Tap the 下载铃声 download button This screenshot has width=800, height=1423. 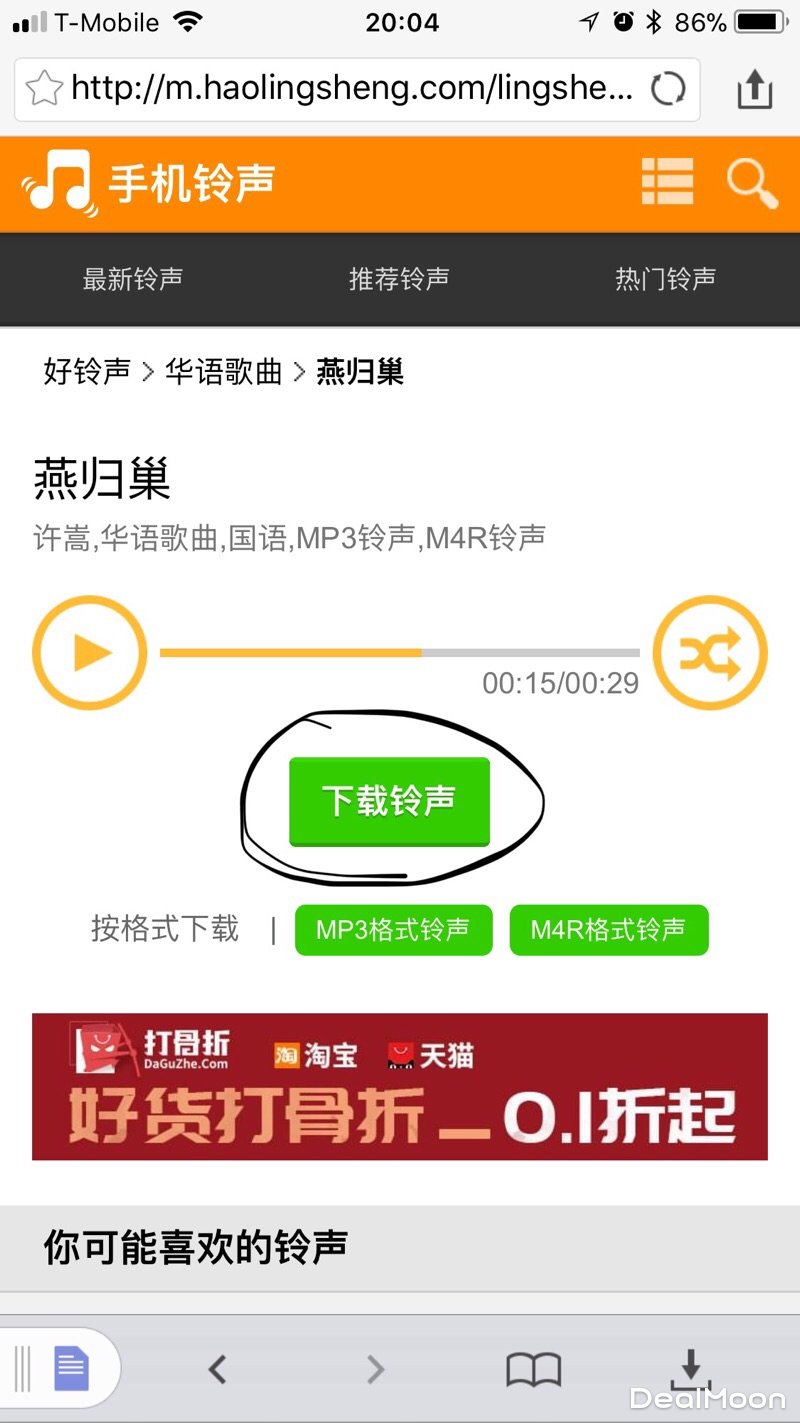pyautogui.click(x=389, y=802)
